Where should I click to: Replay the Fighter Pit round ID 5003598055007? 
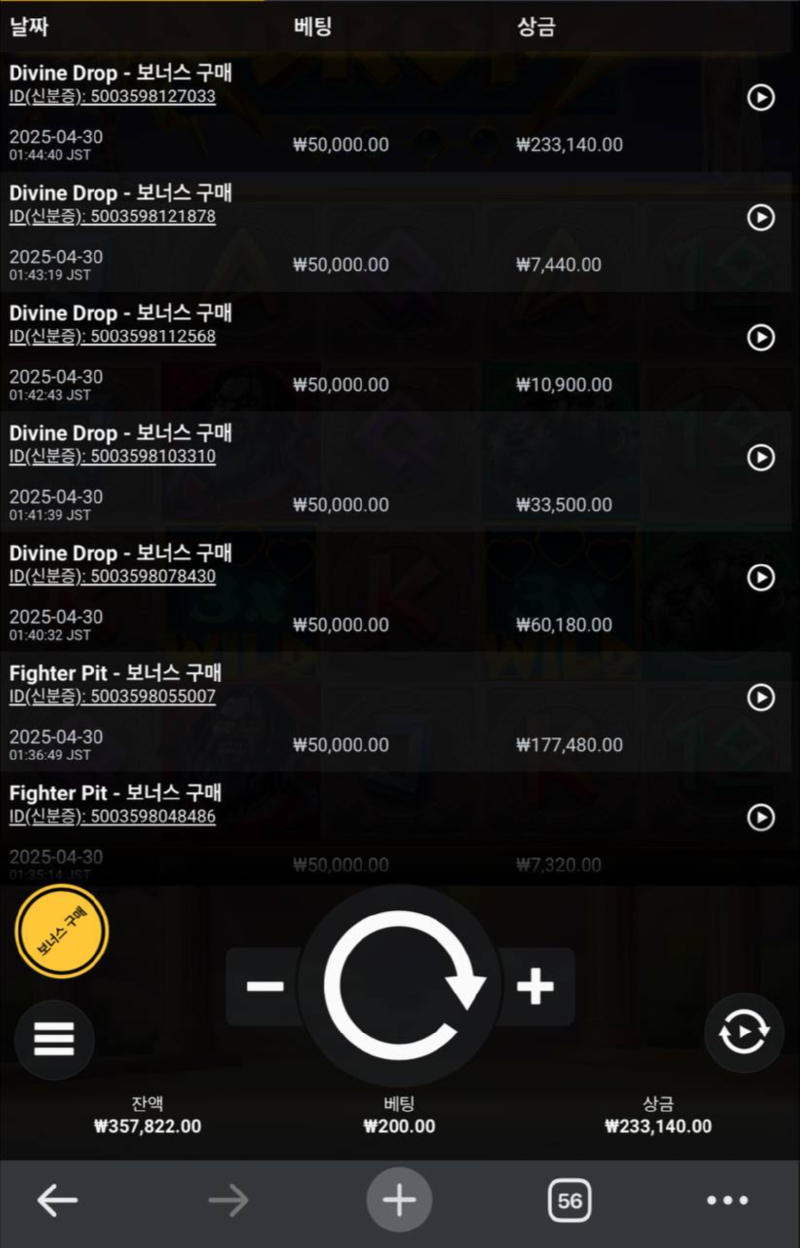tap(761, 697)
